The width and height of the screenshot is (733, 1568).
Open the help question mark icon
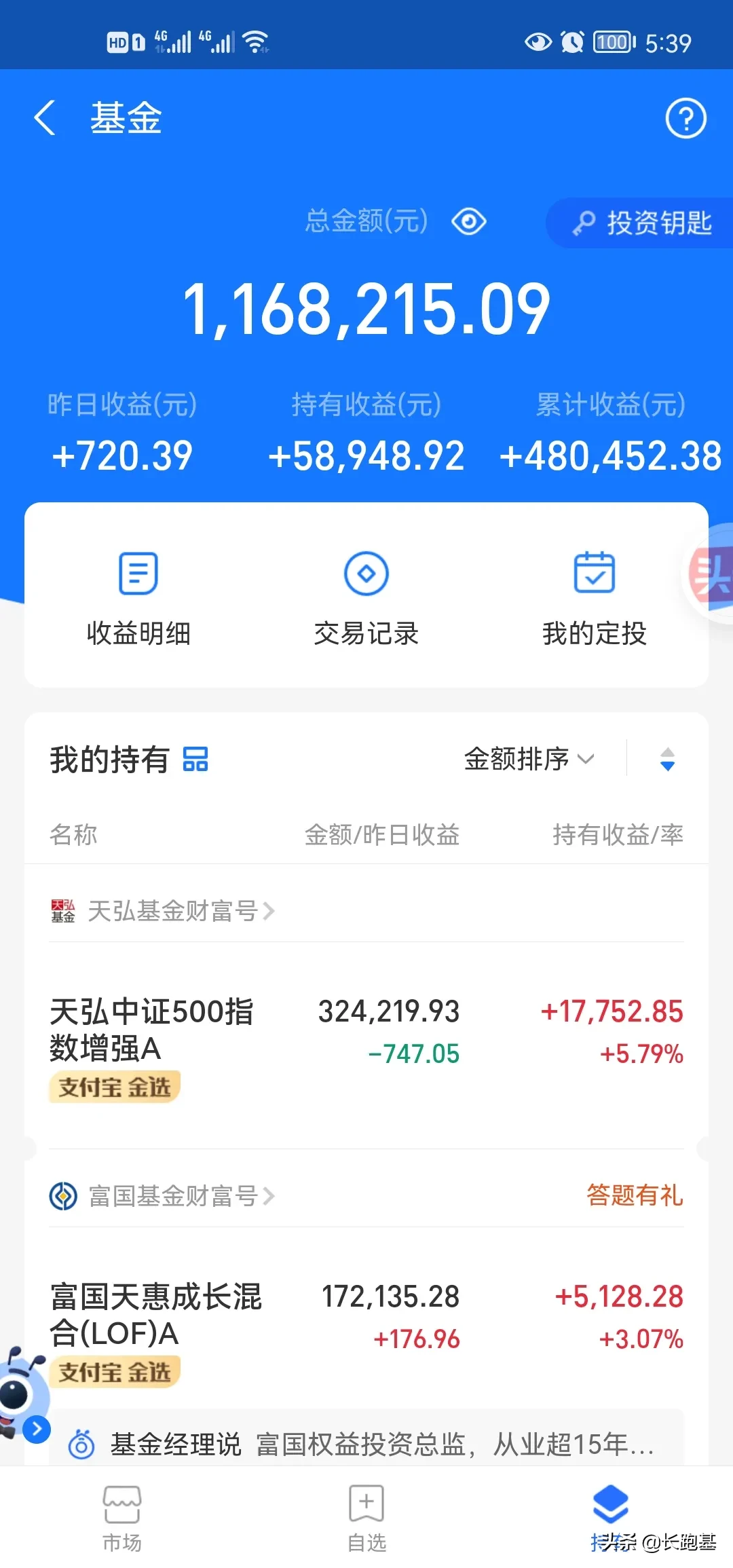(685, 119)
